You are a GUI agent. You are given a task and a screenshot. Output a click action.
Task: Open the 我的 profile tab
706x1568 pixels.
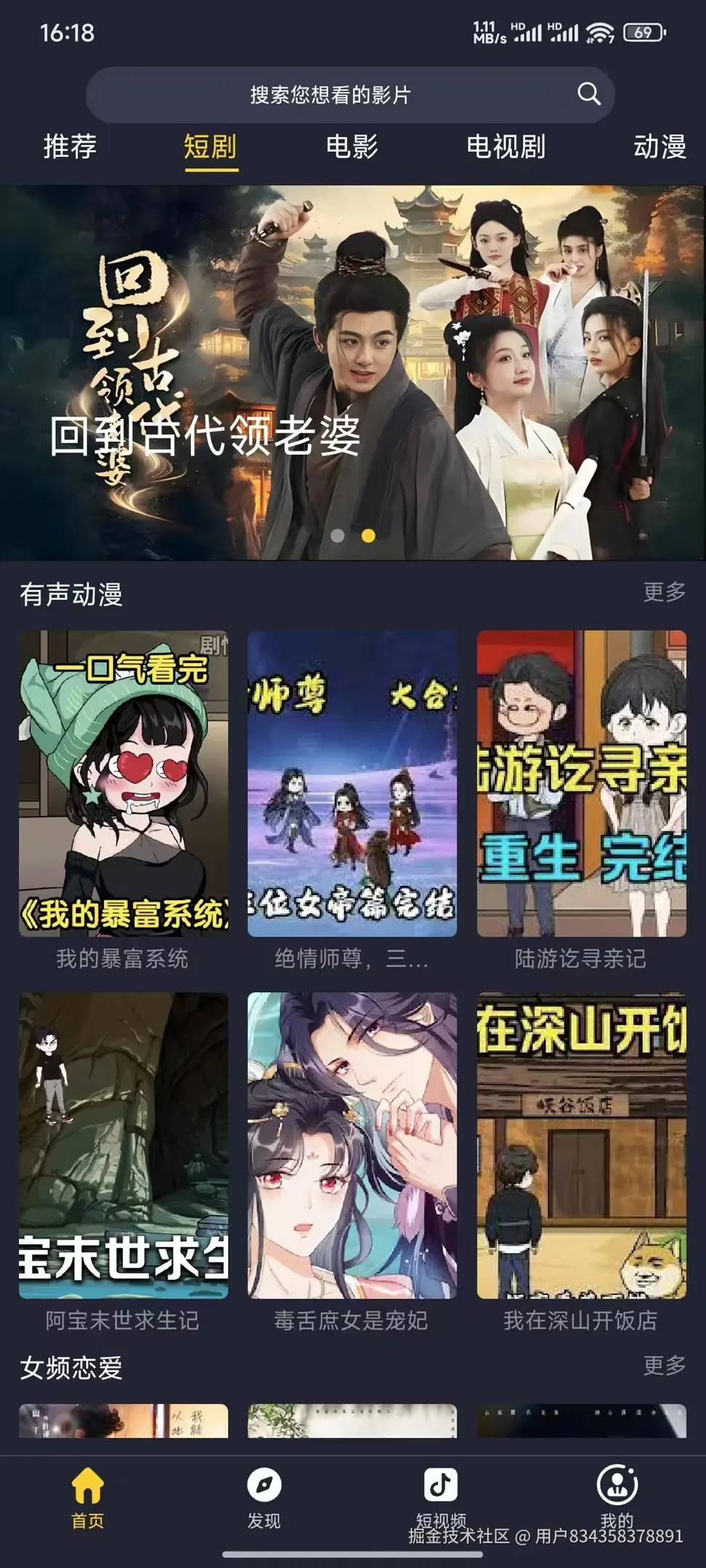[617, 1498]
